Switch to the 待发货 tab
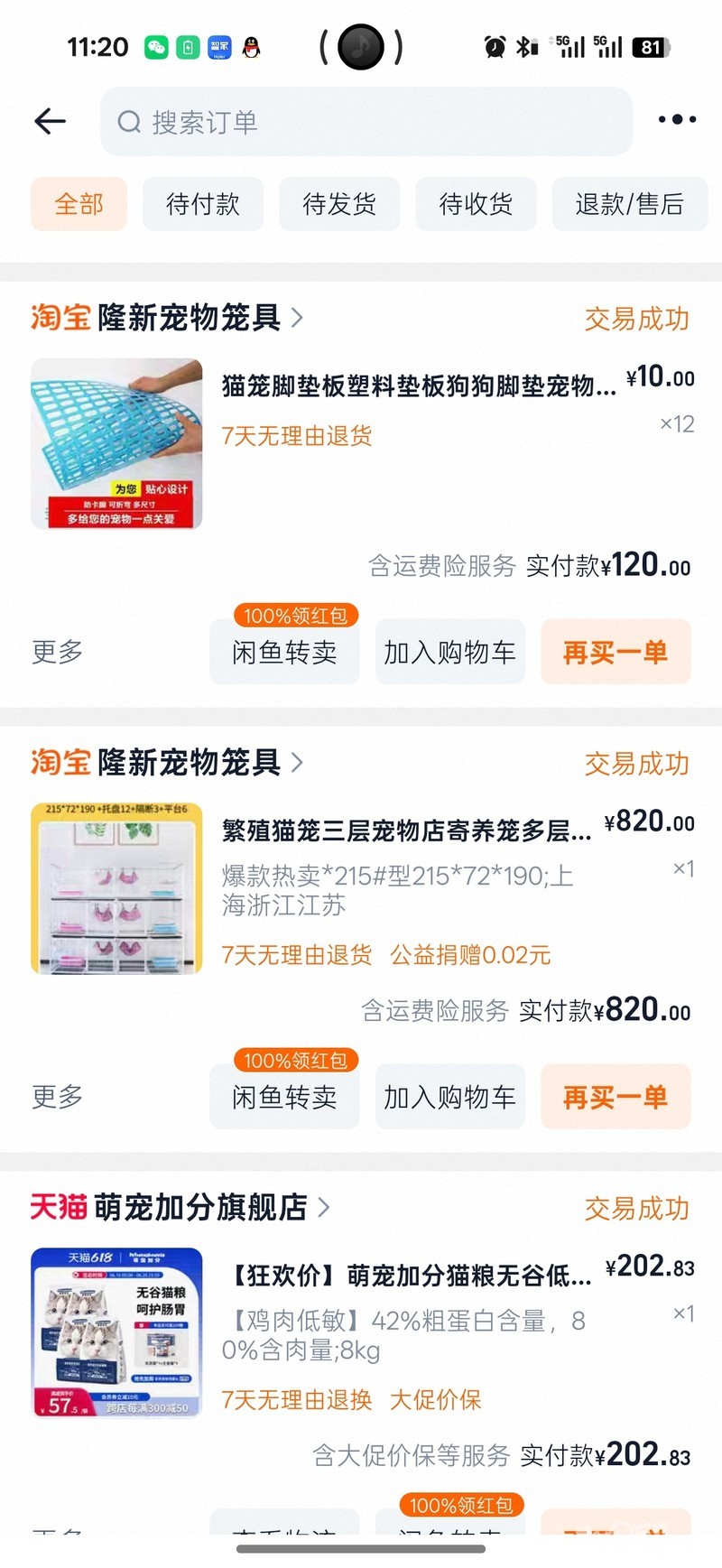This screenshot has height=1568, width=722. pos(339,204)
